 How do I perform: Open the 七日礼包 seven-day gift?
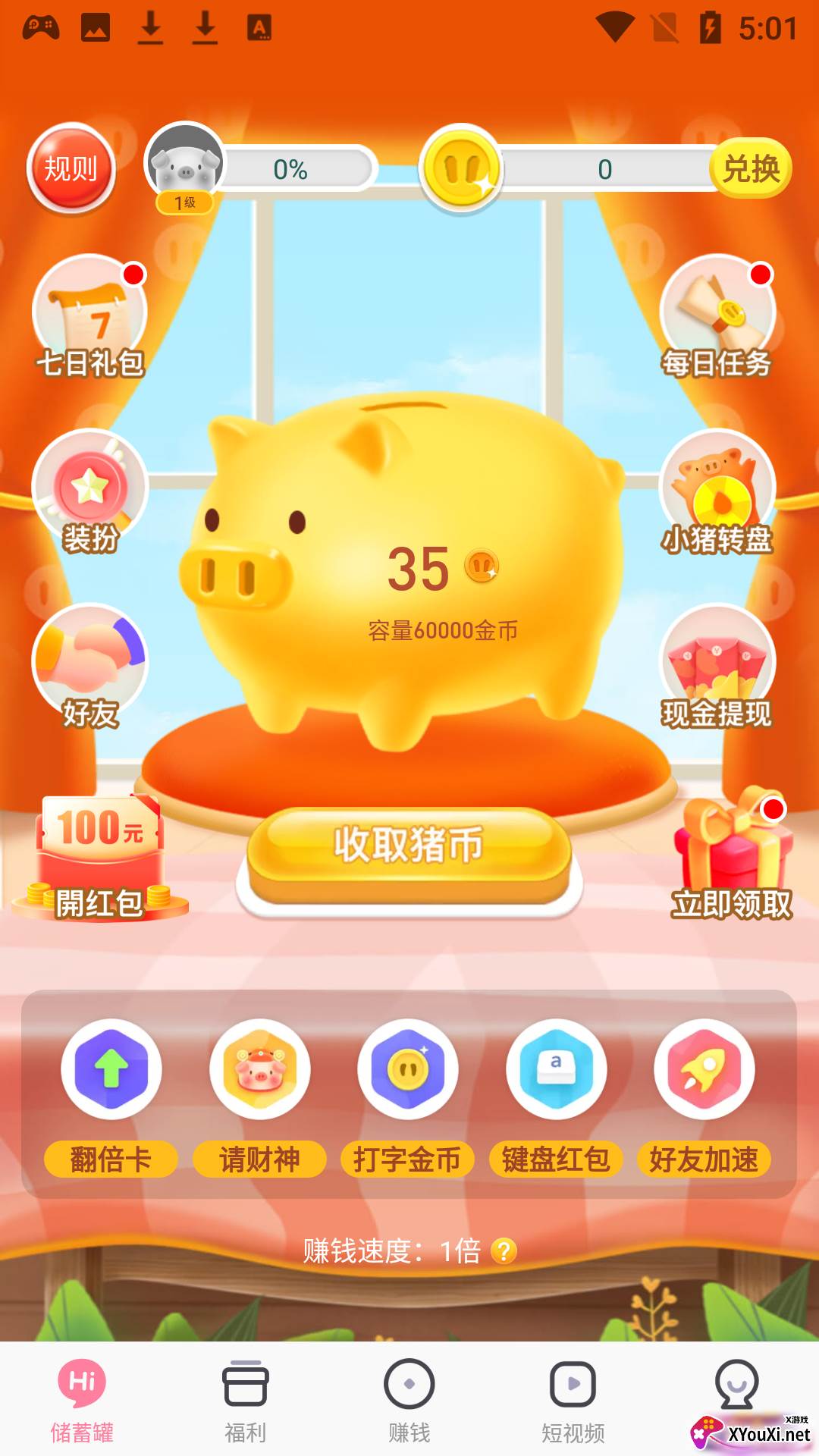coord(90,317)
